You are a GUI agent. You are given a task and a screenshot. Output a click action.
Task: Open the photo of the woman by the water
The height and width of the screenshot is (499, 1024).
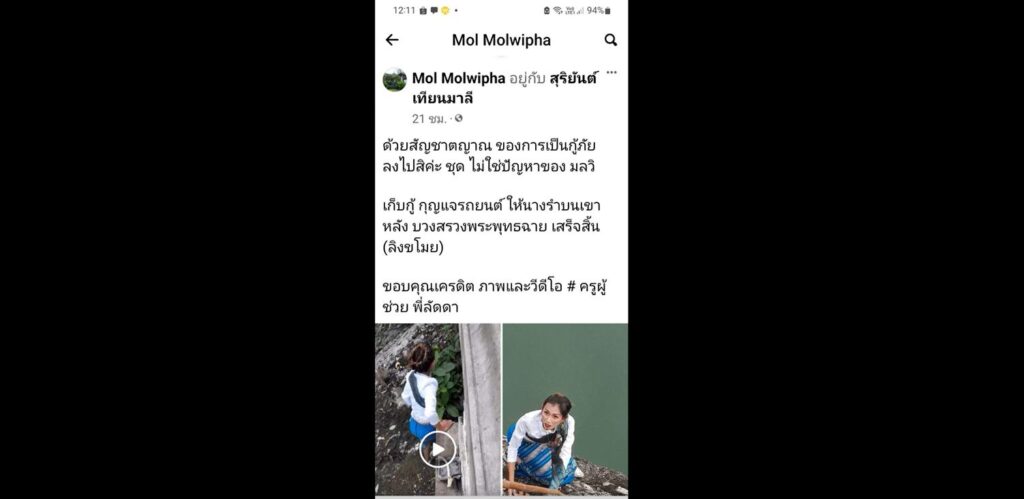(x=565, y=408)
